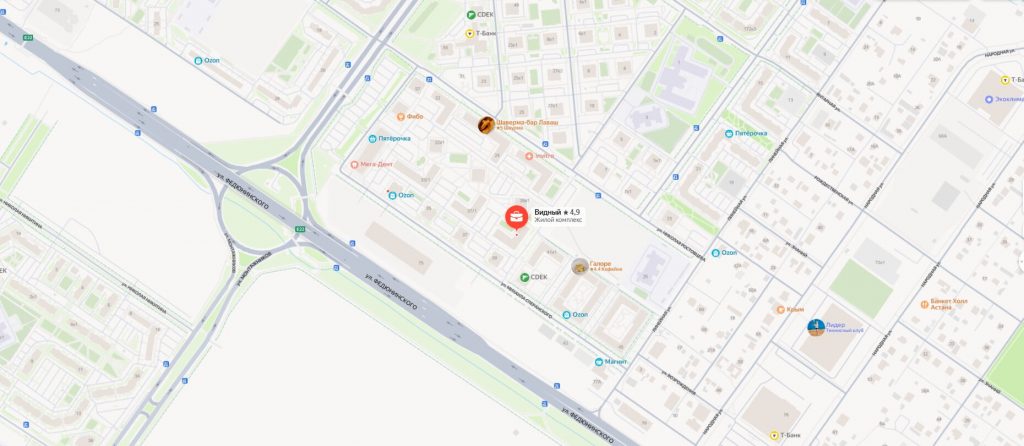Open the Банкет Холл Астана marker

[x=922, y=302]
